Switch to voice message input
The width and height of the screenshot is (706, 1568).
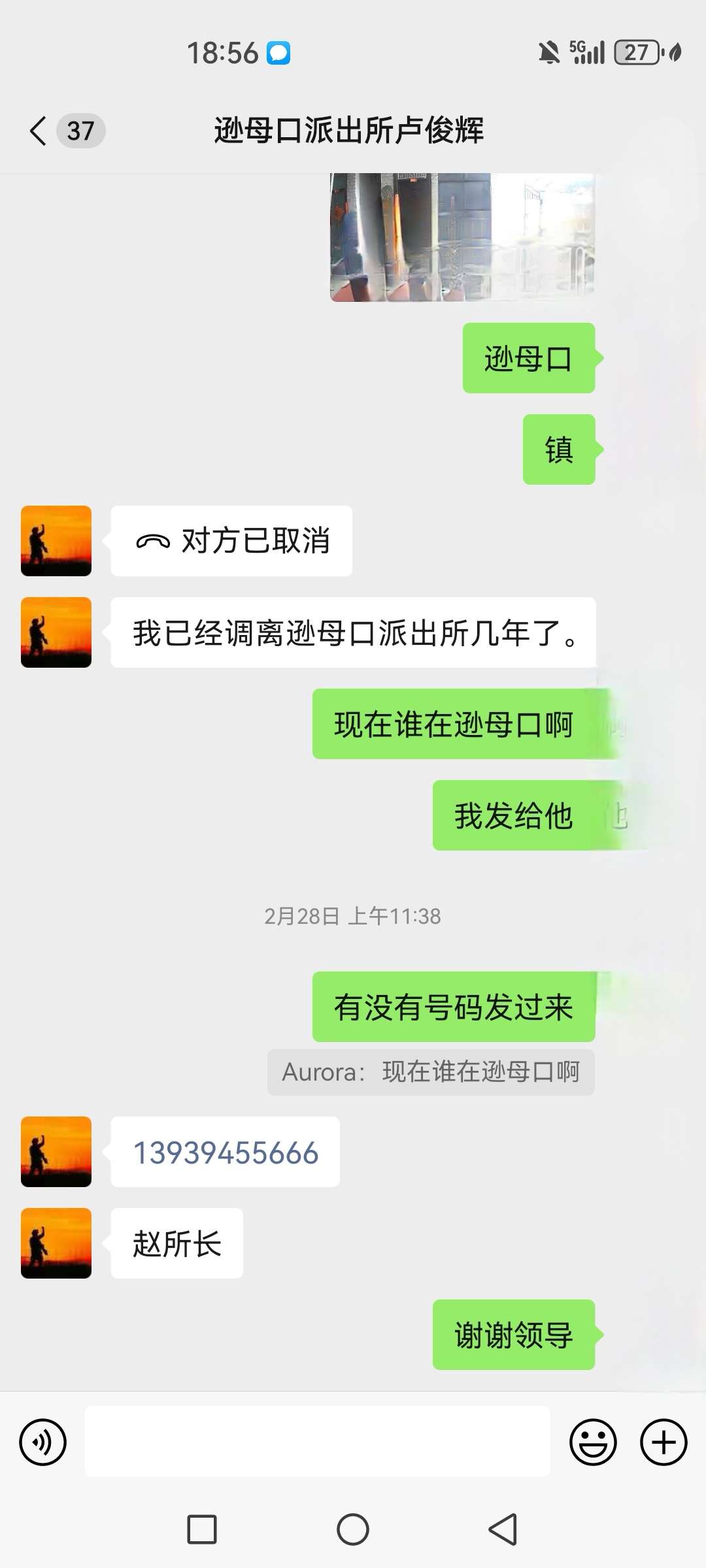tap(43, 1442)
